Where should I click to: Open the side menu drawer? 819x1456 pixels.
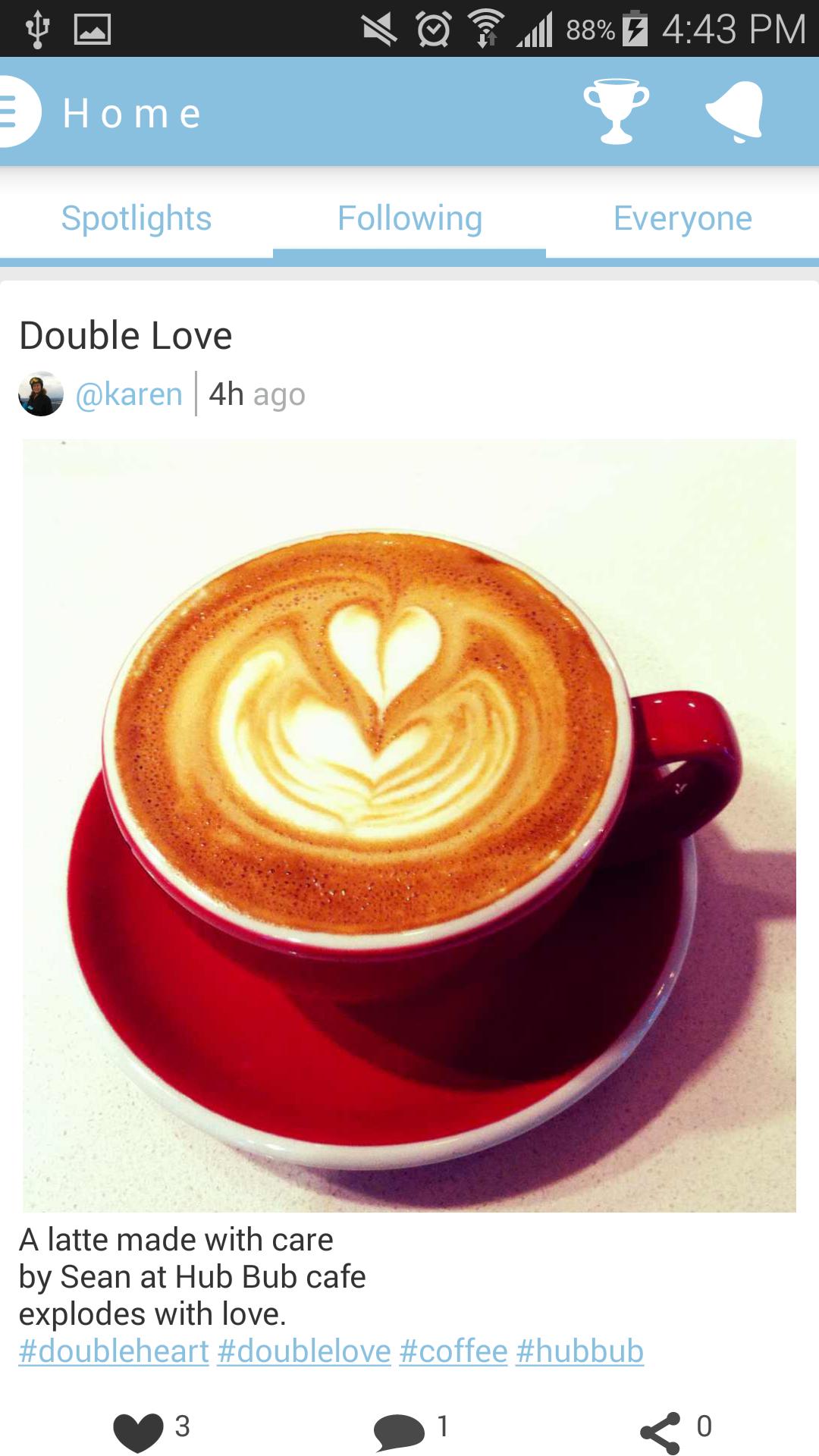(17, 112)
